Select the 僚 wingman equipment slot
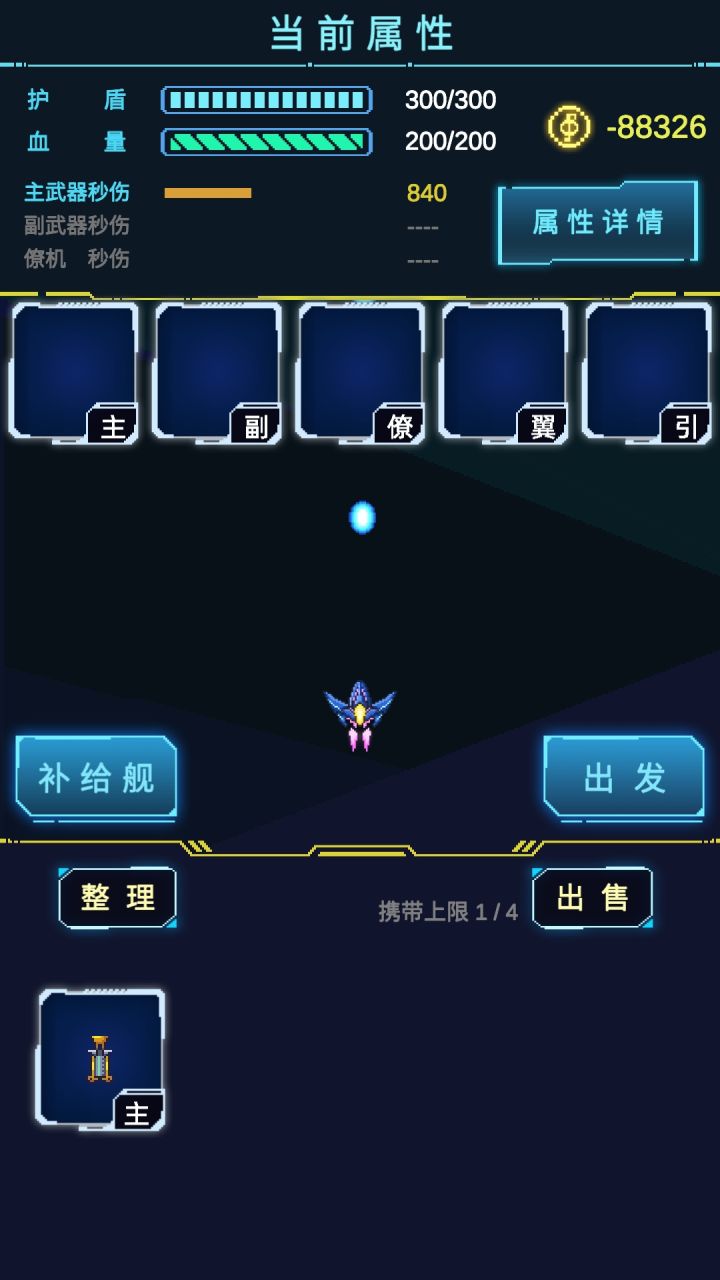The width and height of the screenshot is (720, 1280). [x=361, y=373]
